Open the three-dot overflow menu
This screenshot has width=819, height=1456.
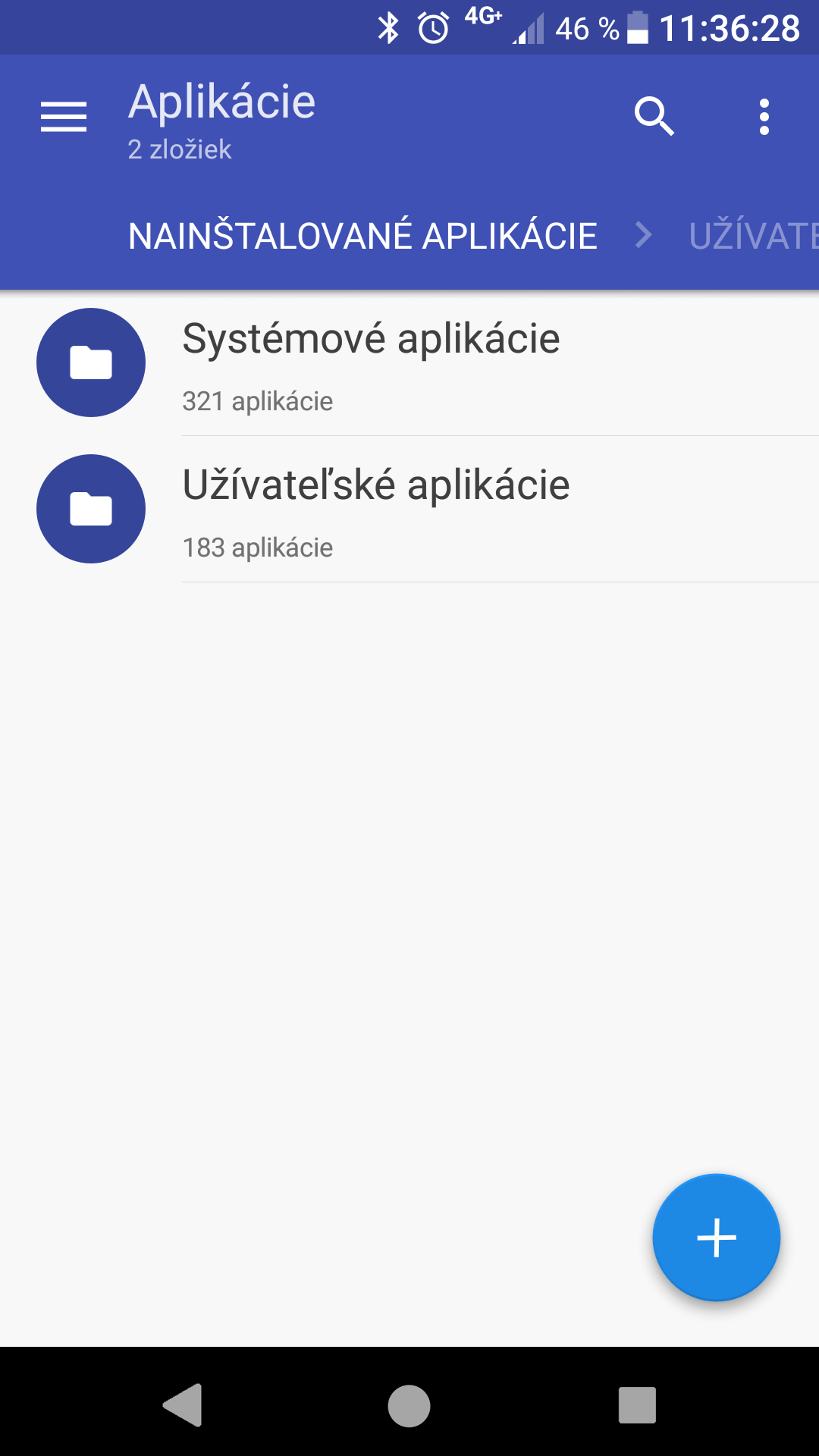pos(764,118)
